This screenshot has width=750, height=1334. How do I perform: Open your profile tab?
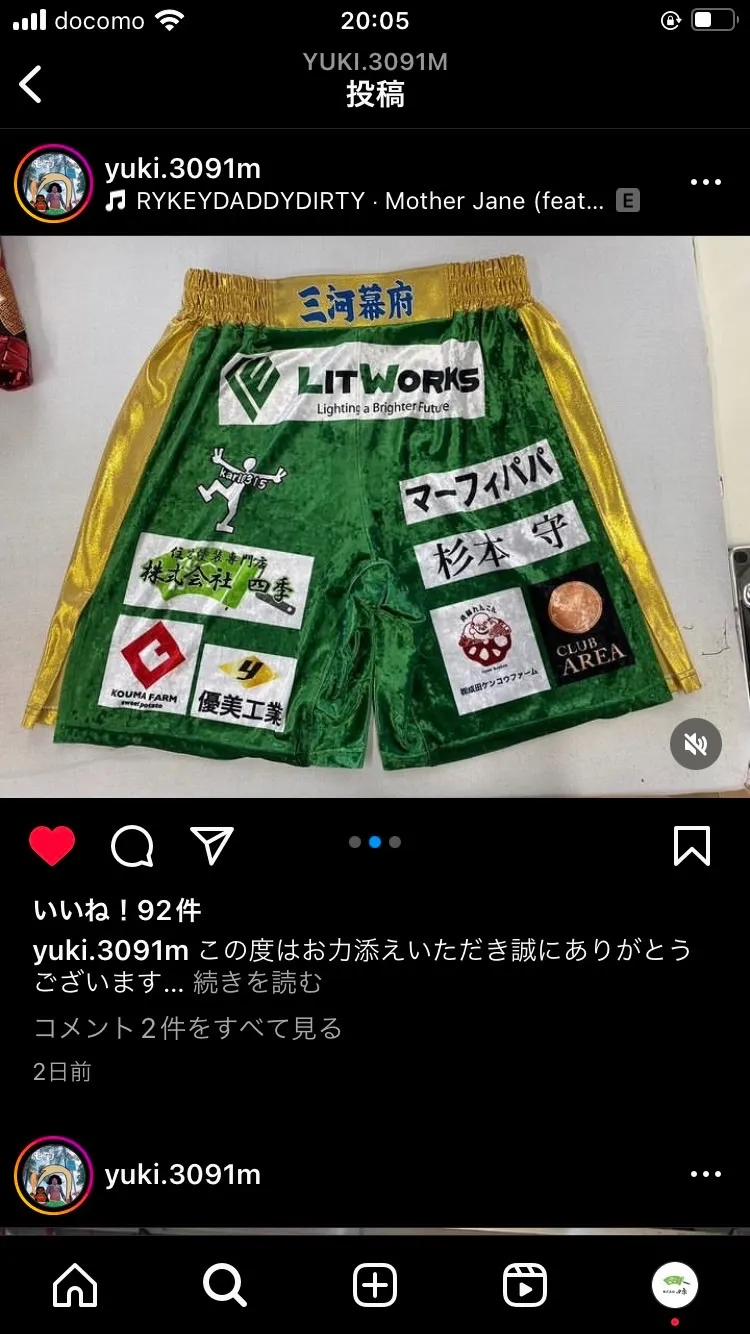[675, 1285]
